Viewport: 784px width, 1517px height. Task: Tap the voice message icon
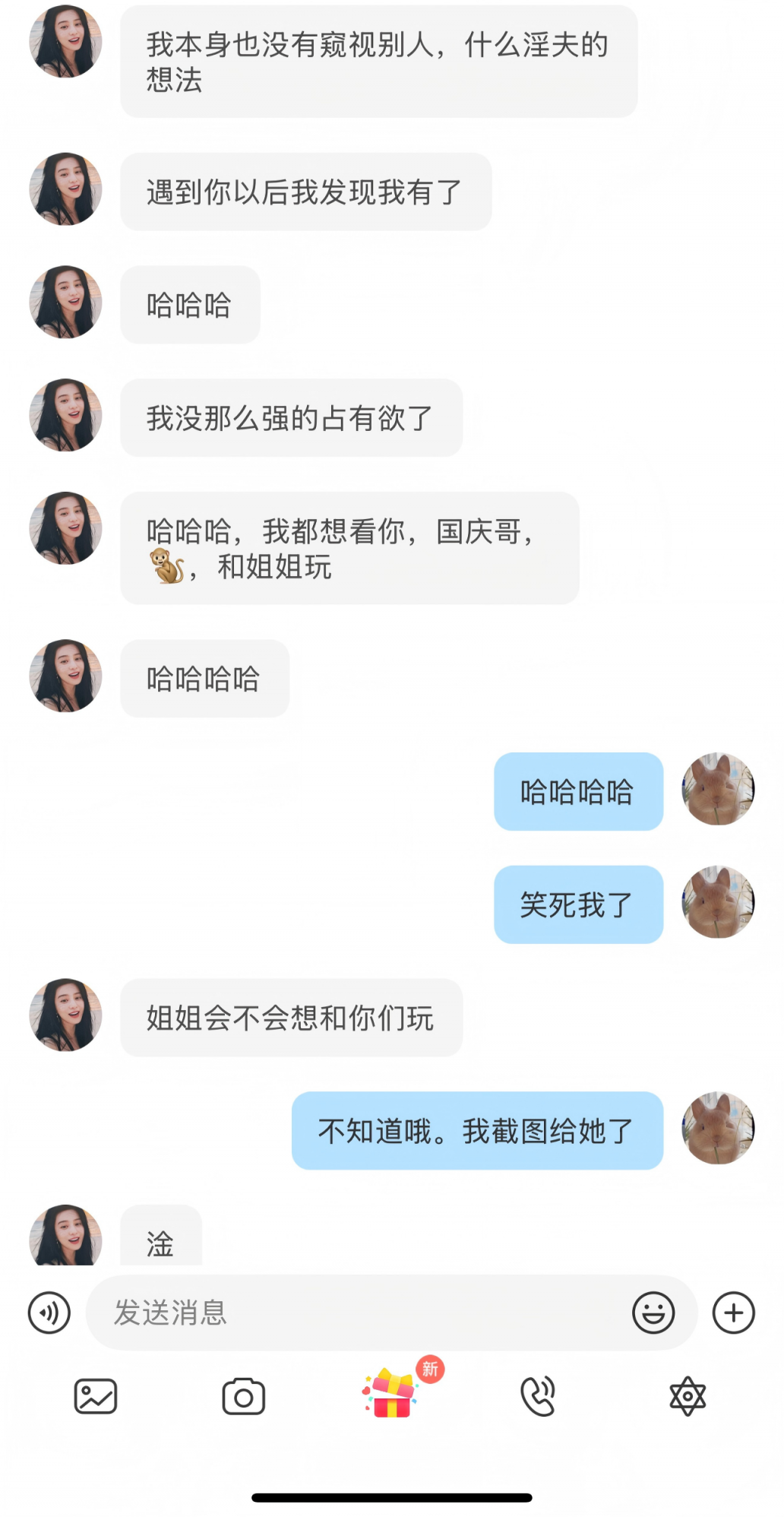click(49, 1313)
